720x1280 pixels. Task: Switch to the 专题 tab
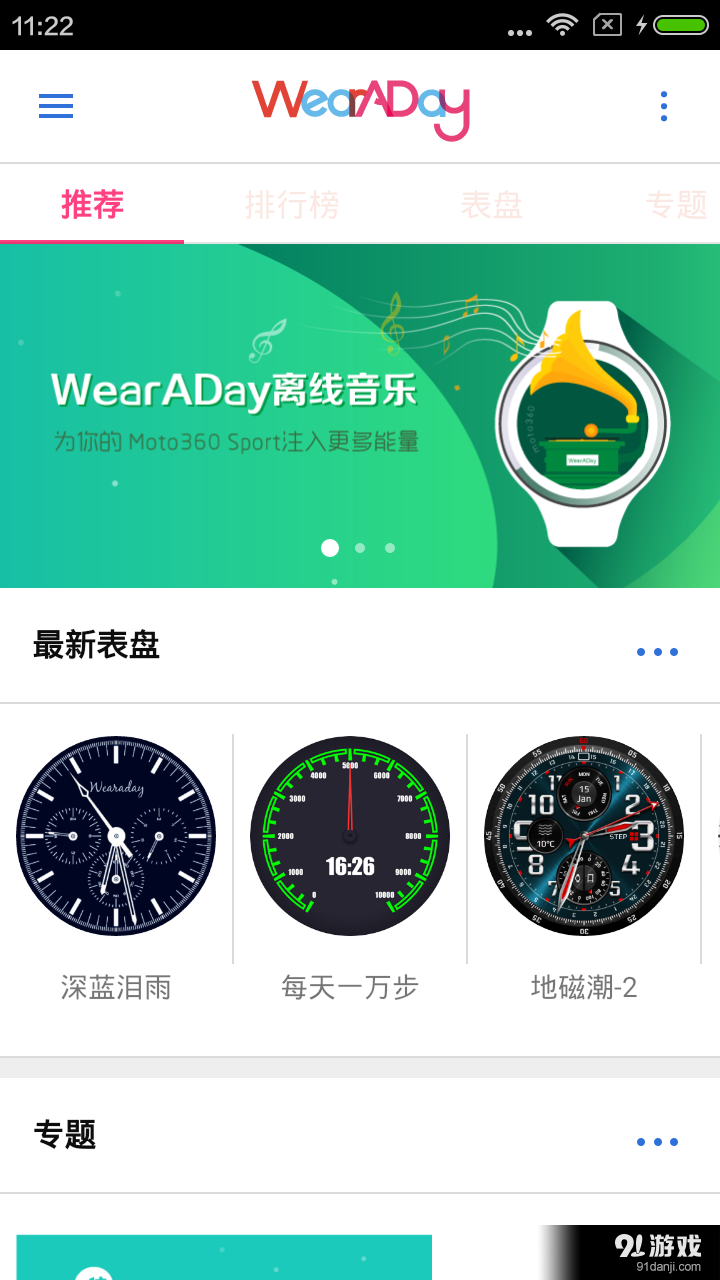coord(676,205)
